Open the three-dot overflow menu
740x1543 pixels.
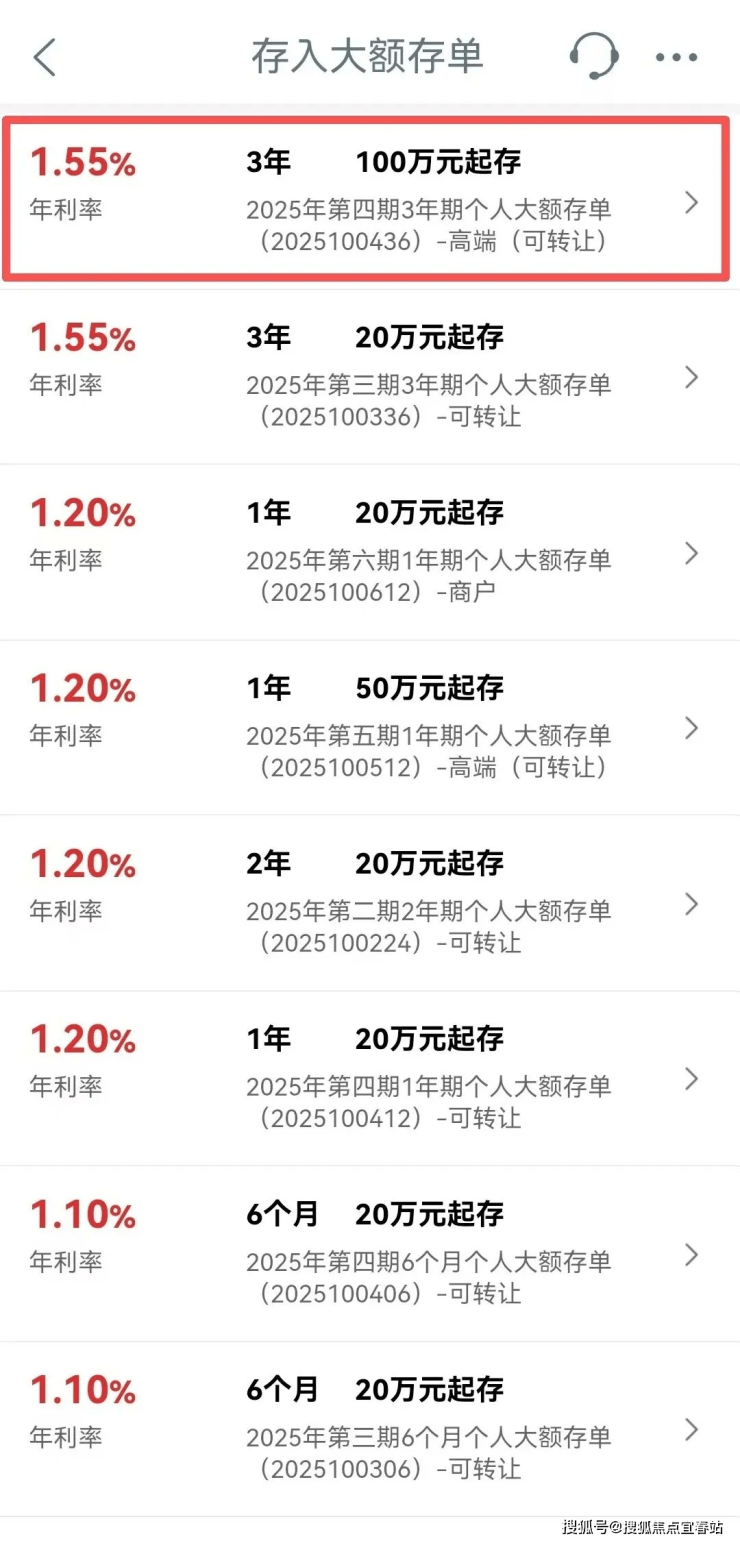click(676, 57)
